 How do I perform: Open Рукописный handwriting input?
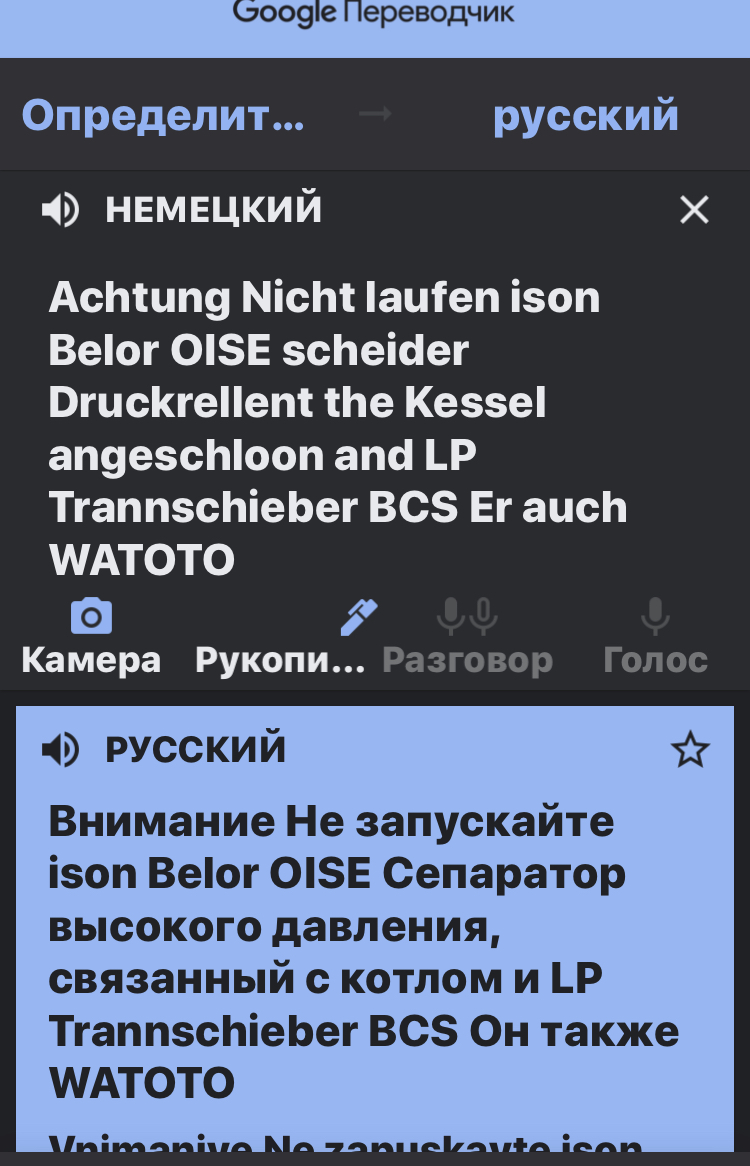[x=280, y=636]
